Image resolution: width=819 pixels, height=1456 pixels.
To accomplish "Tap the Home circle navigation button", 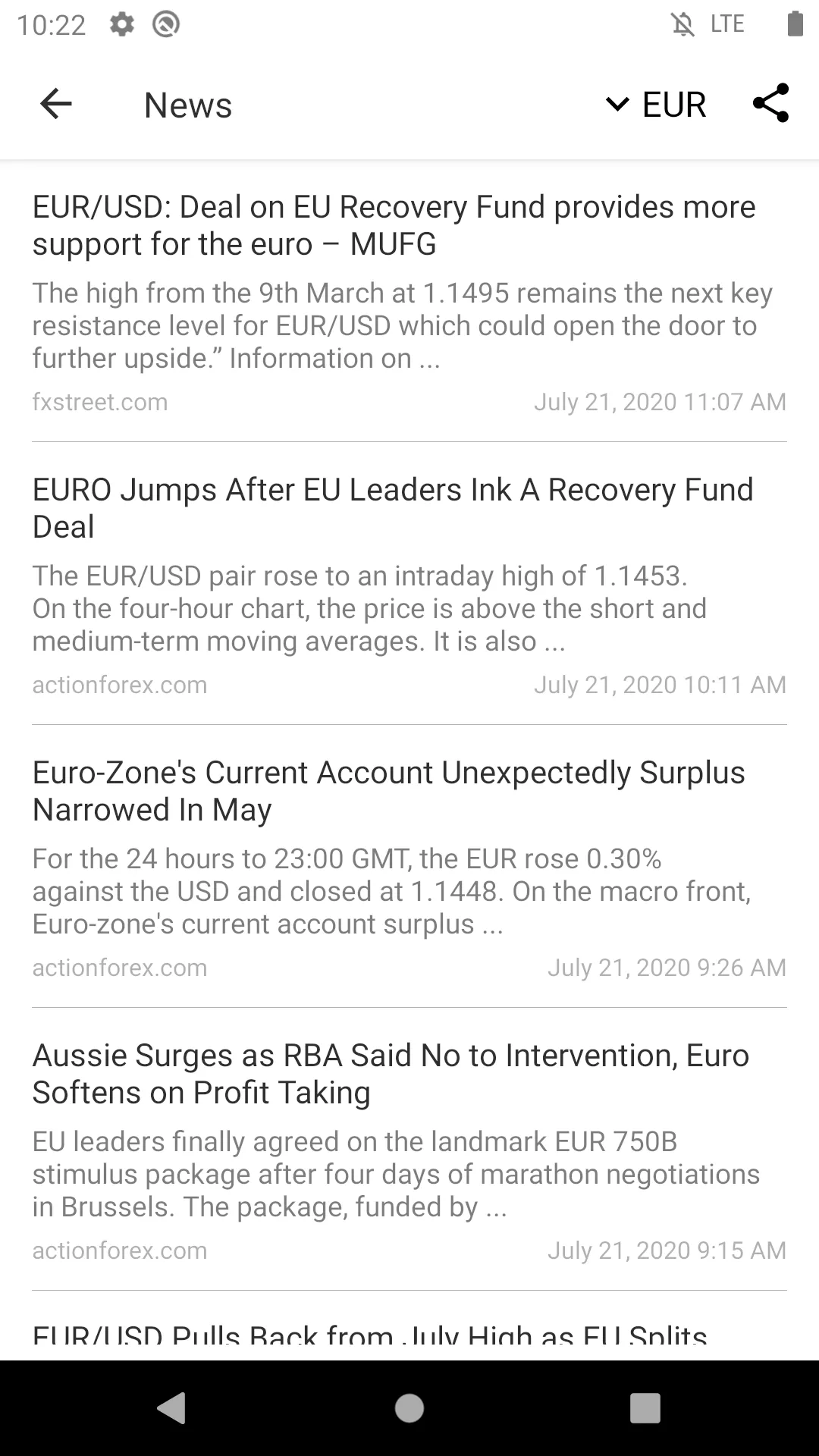I will click(409, 1408).
